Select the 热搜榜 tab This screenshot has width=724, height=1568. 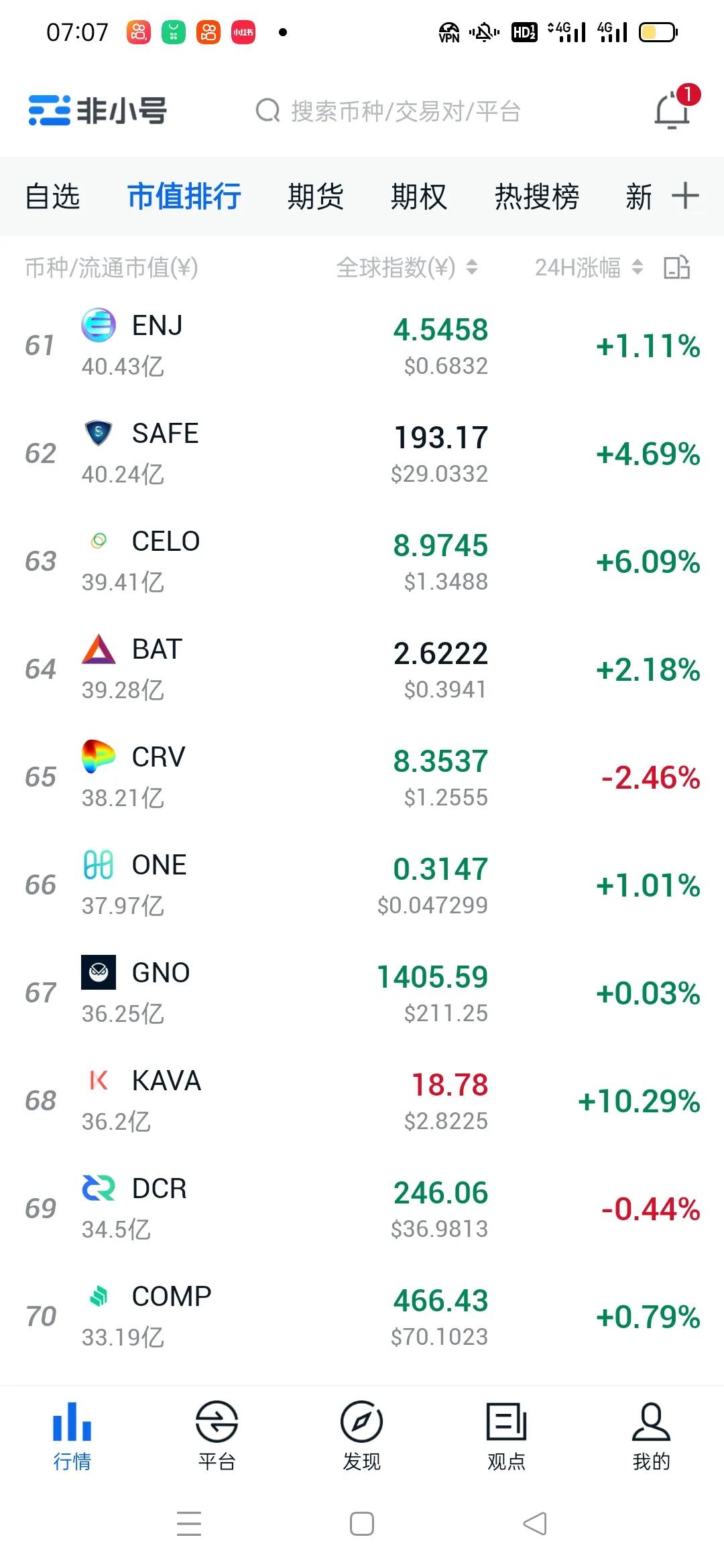click(536, 197)
